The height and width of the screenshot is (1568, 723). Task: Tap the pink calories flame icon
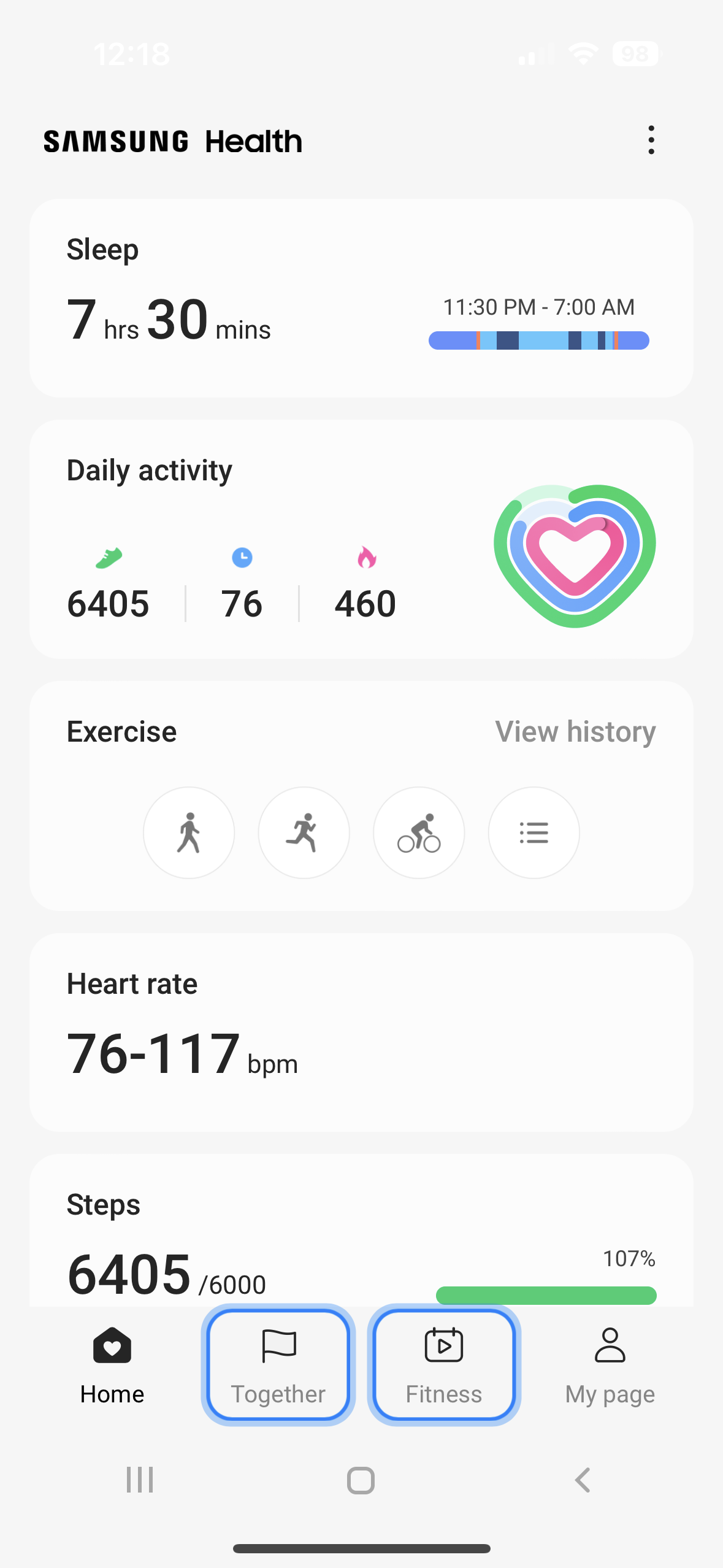coord(366,558)
